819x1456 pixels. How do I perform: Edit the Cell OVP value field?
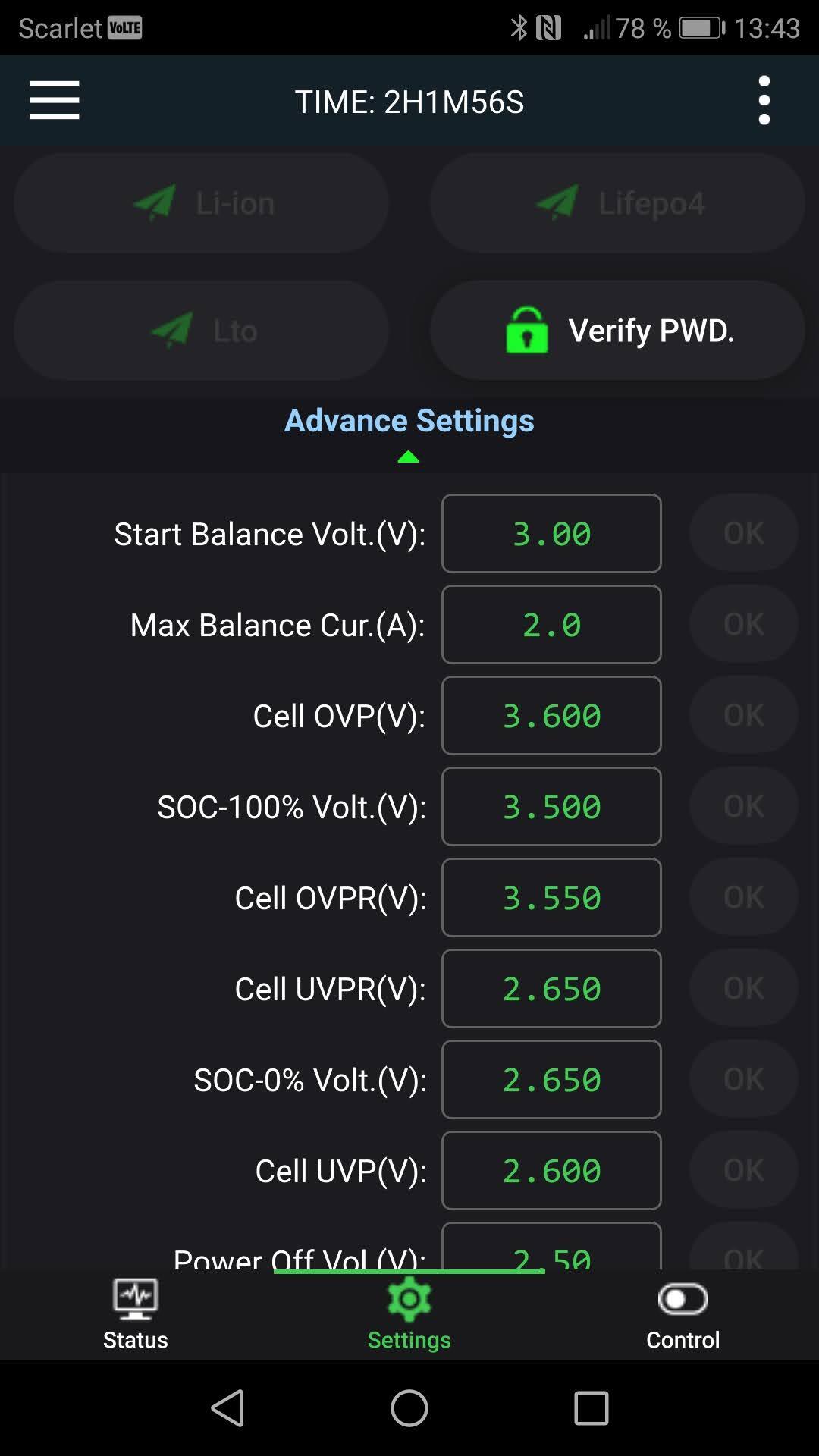(551, 716)
